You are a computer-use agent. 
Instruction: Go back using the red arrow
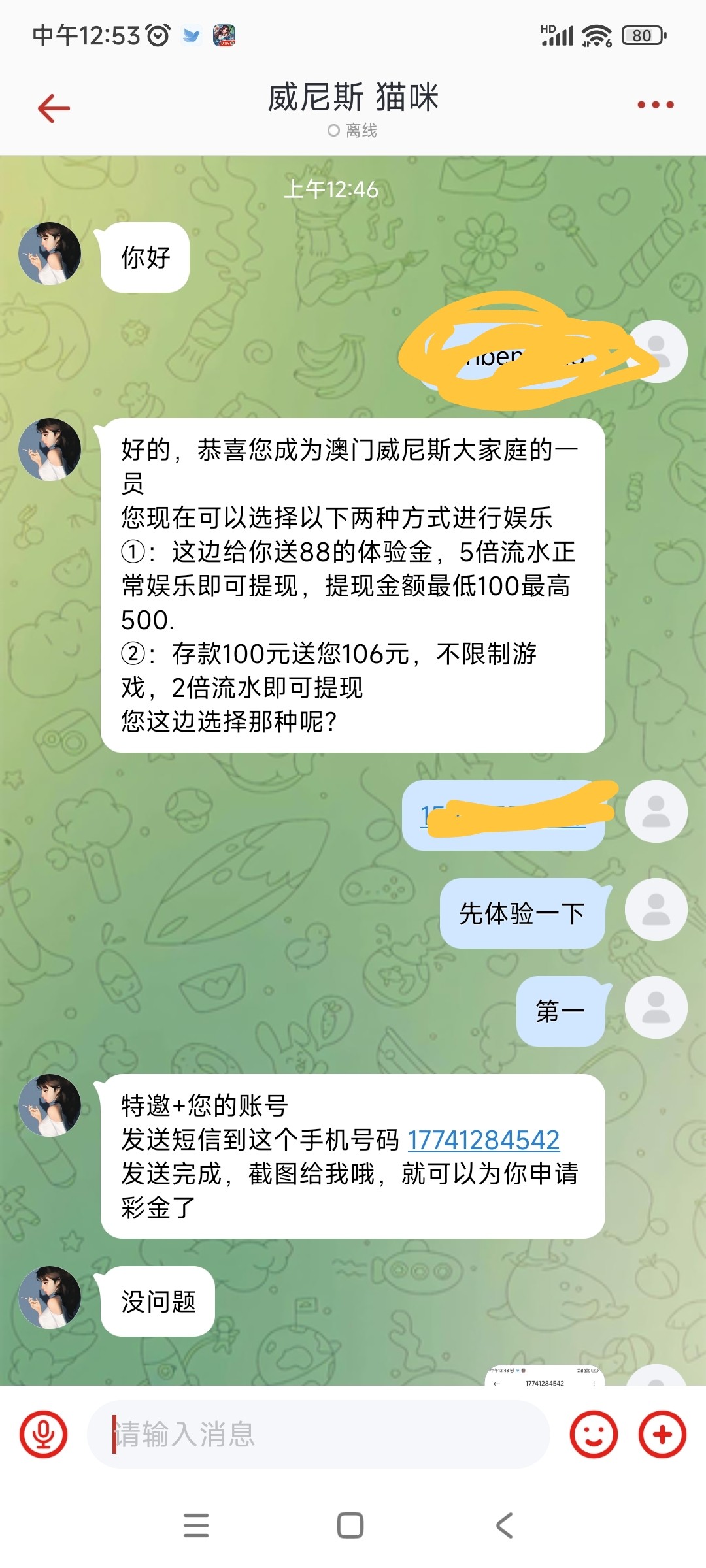54,108
